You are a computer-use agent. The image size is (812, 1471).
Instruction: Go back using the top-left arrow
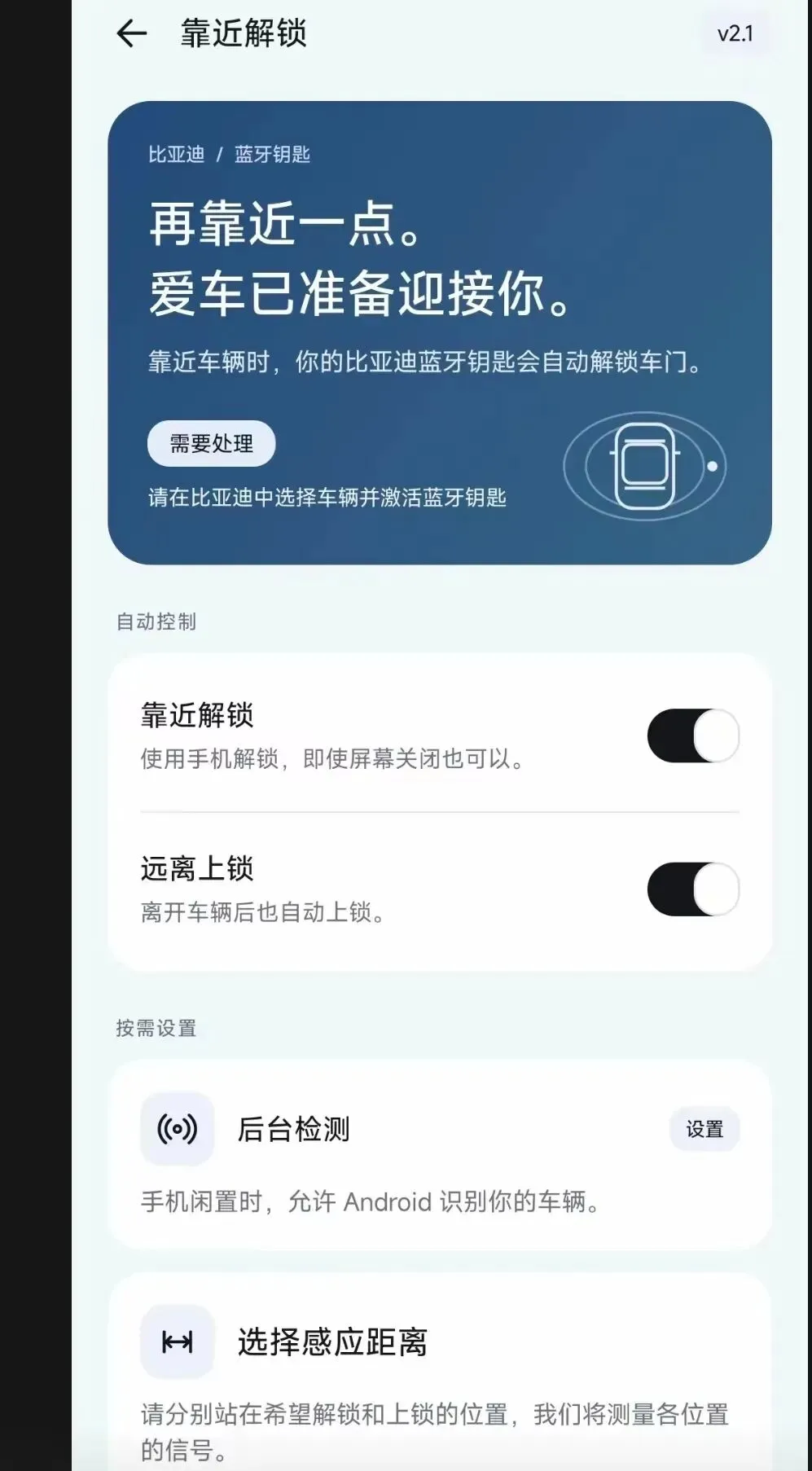click(131, 33)
